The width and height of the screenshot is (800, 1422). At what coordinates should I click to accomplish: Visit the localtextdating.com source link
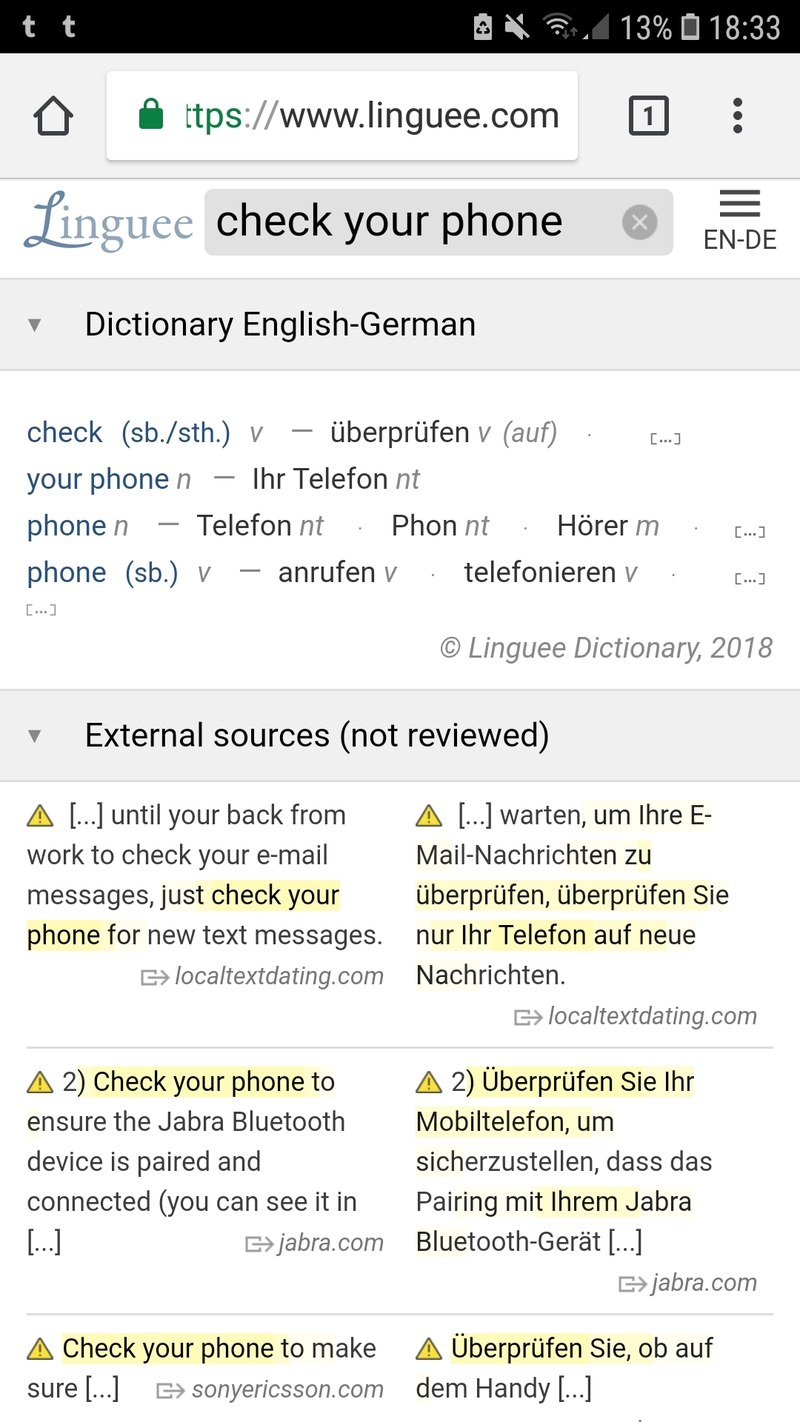point(278,976)
